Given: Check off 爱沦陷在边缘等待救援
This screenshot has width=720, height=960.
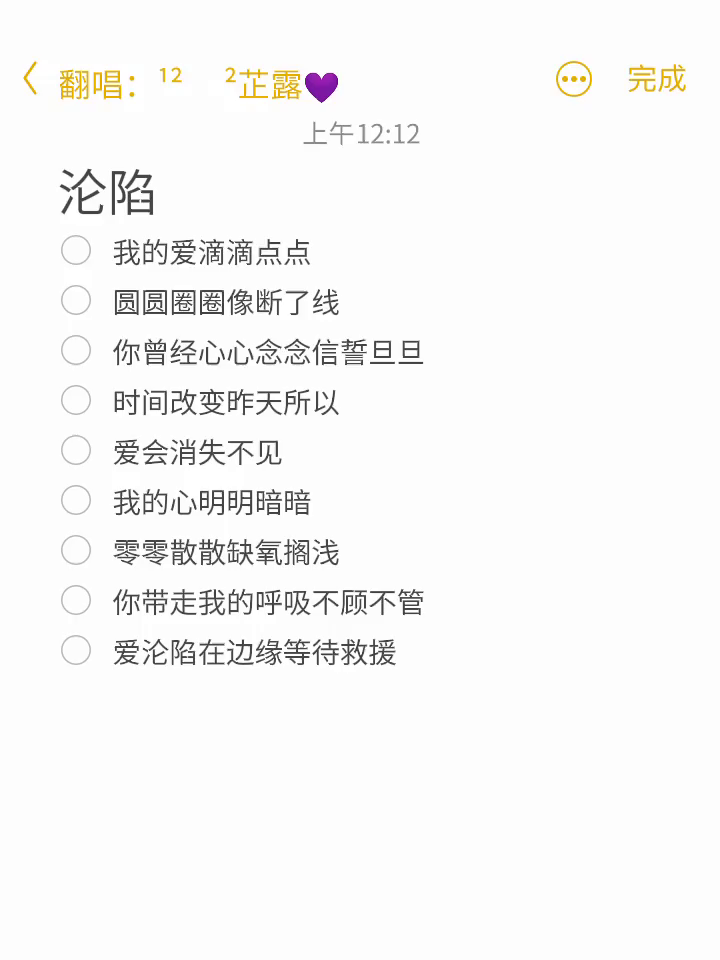Looking at the screenshot, I should click(x=76, y=650).
